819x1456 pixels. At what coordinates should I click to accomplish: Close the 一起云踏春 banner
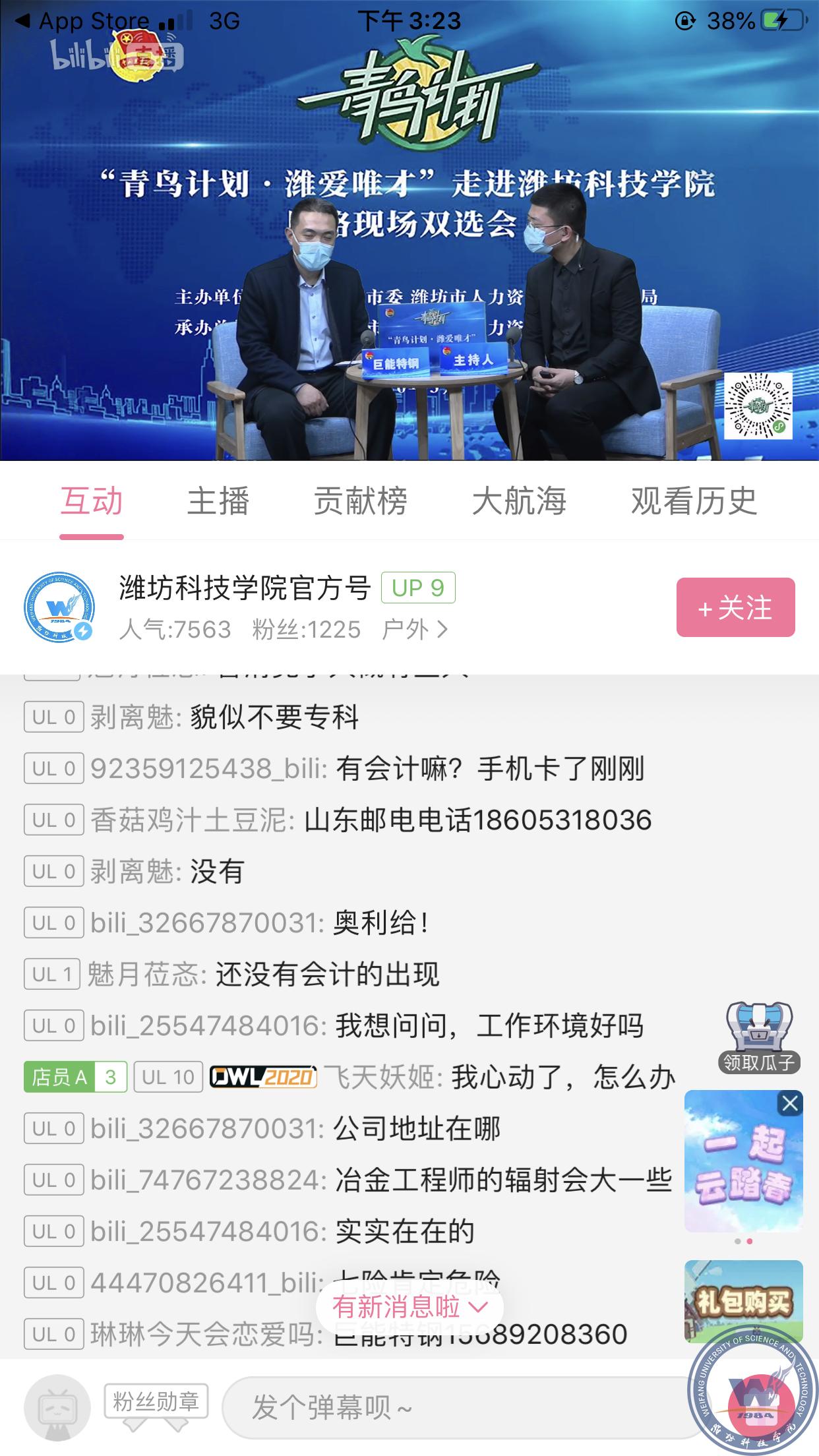tap(790, 1104)
